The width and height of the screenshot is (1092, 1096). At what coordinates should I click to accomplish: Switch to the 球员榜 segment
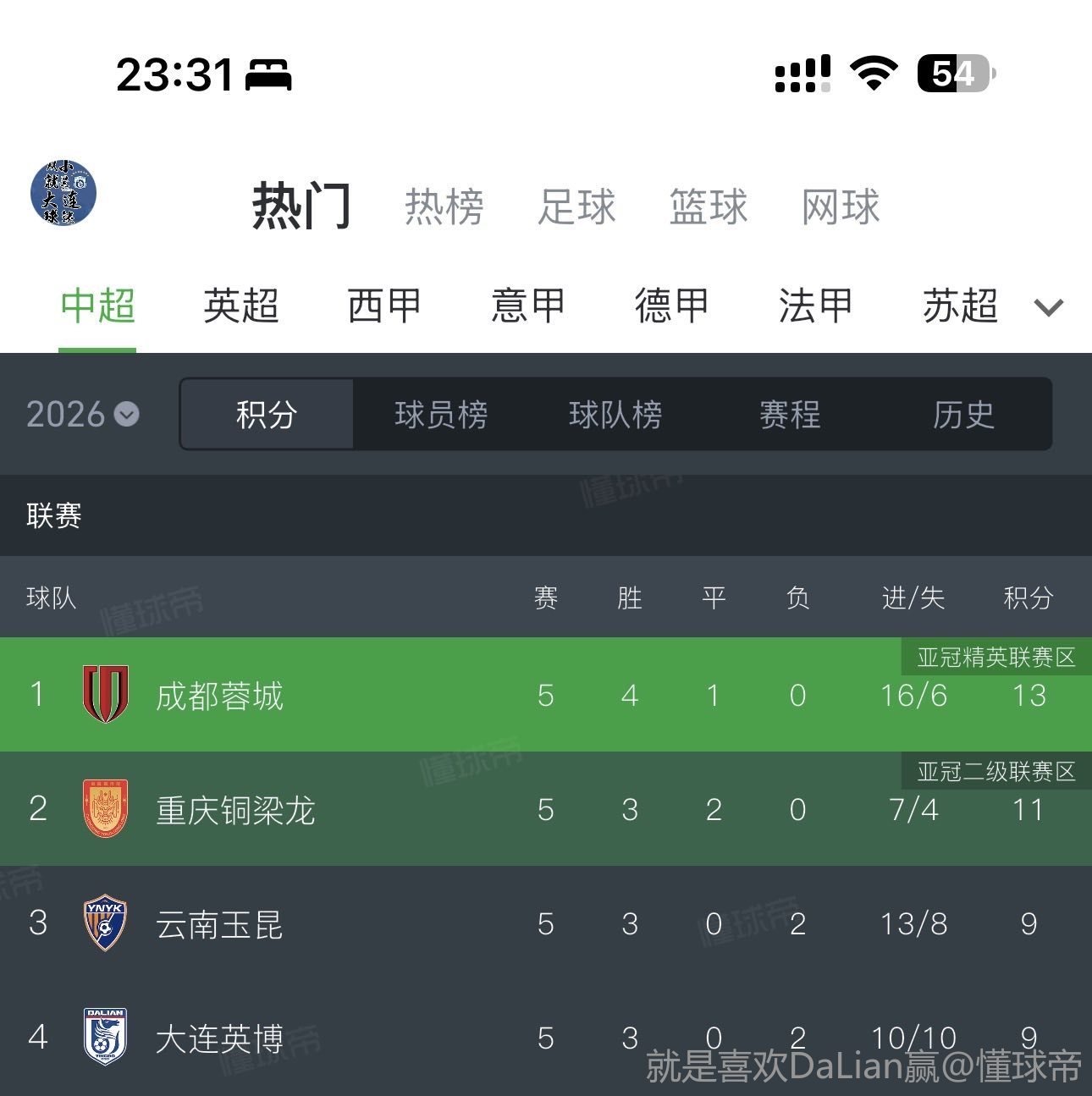tap(441, 415)
